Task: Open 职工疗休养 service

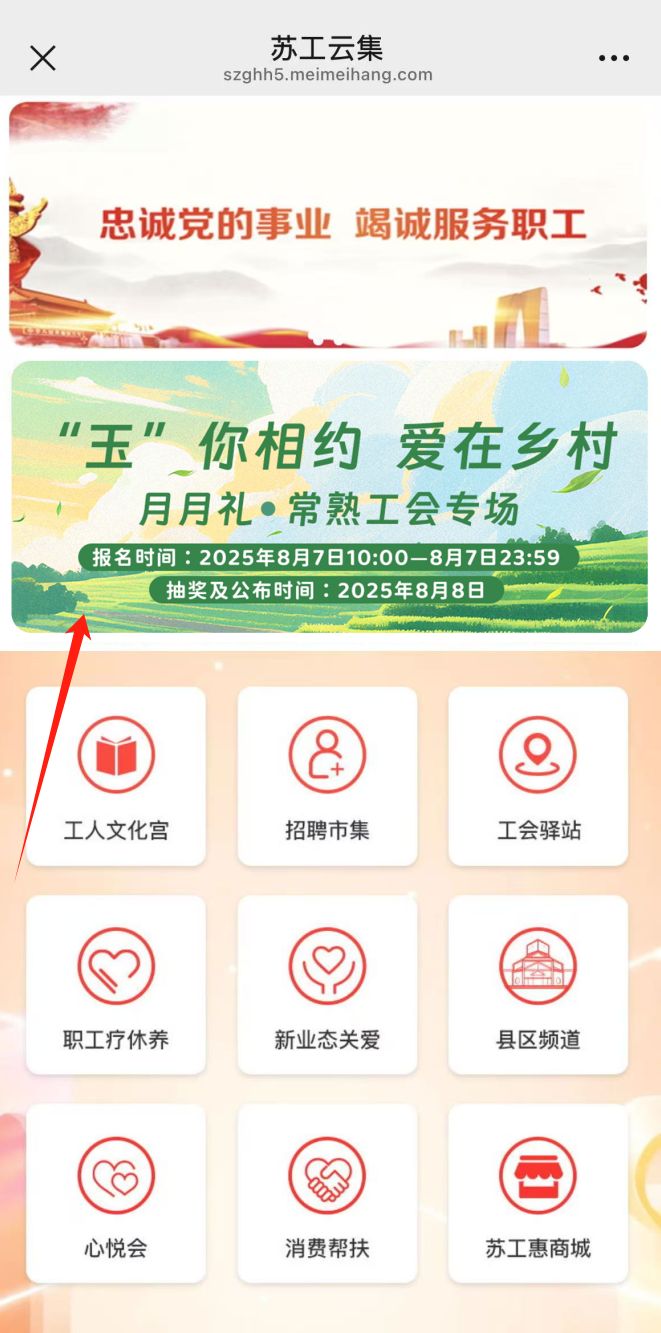Action: pos(116,985)
